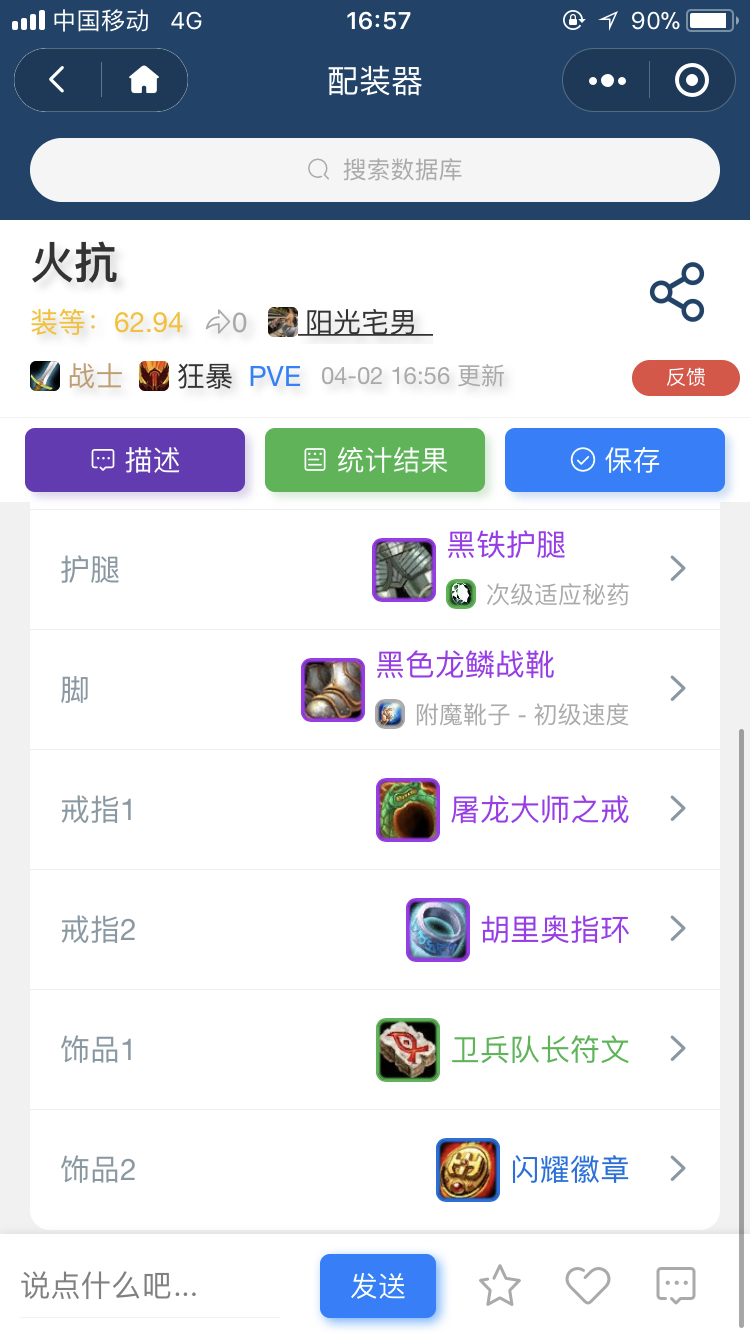Expand the 戒指1 row chevron

point(678,809)
